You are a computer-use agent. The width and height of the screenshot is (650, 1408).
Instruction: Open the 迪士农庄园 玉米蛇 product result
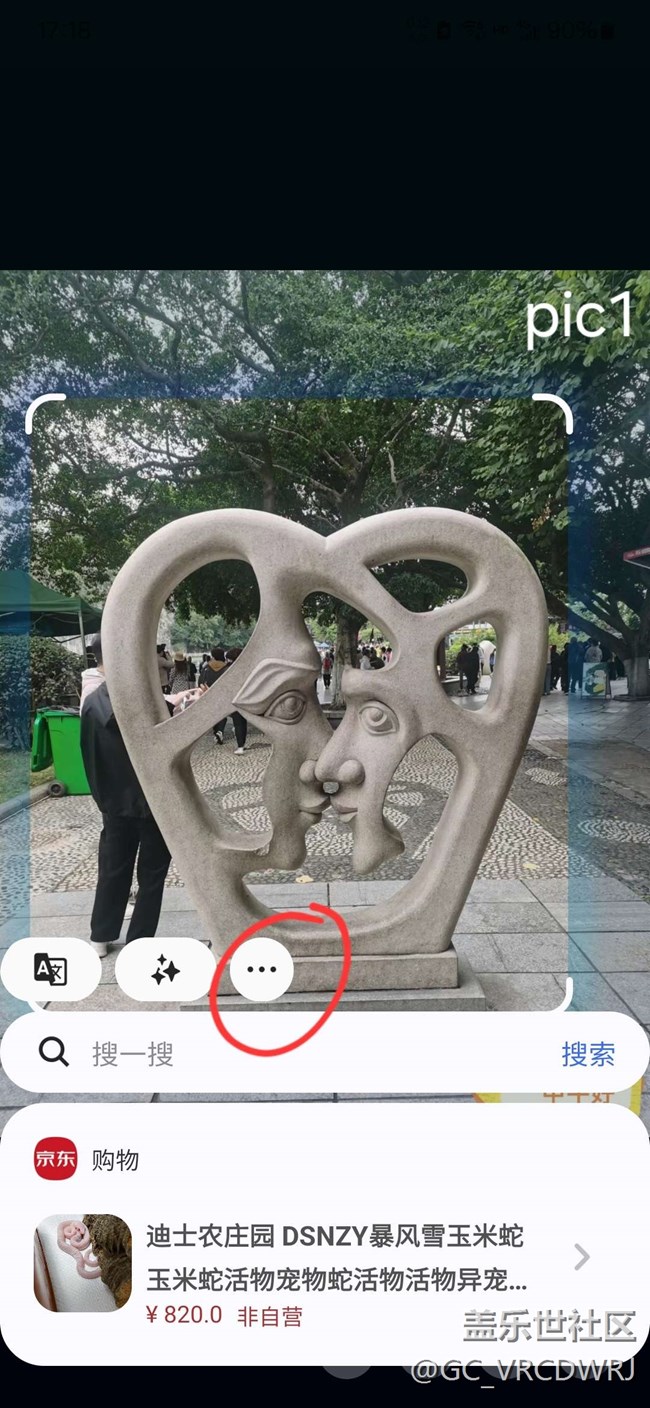(x=325, y=1262)
